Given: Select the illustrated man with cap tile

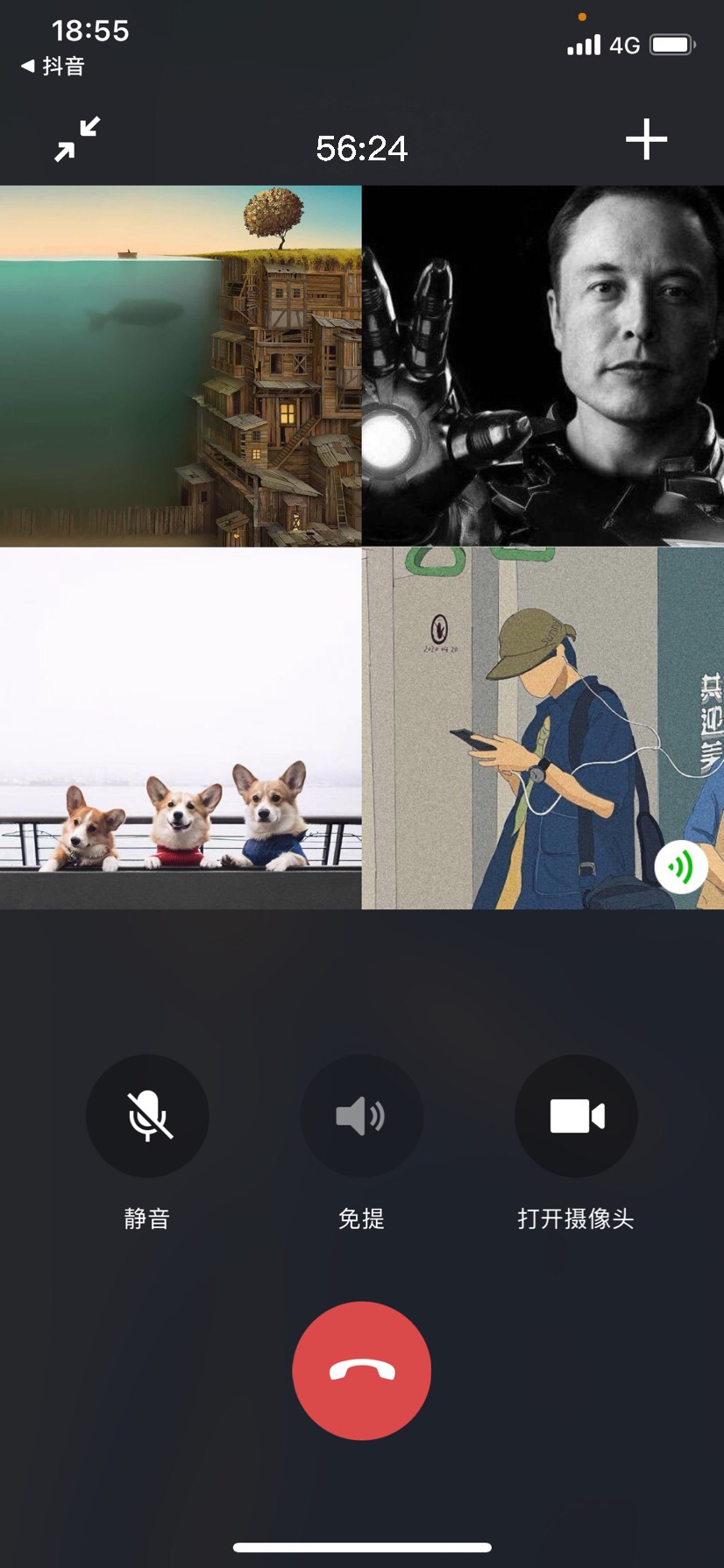Looking at the screenshot, I should click(543, 728).
